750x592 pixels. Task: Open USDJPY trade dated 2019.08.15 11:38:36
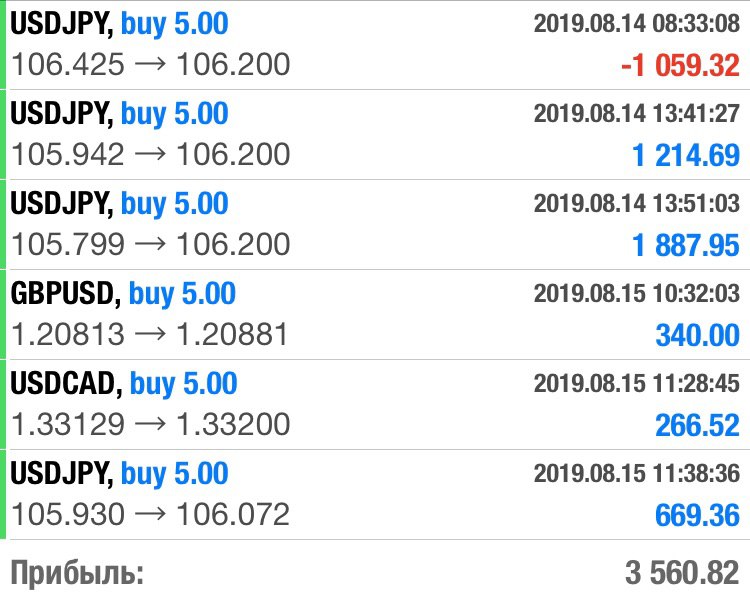point(375,495)
